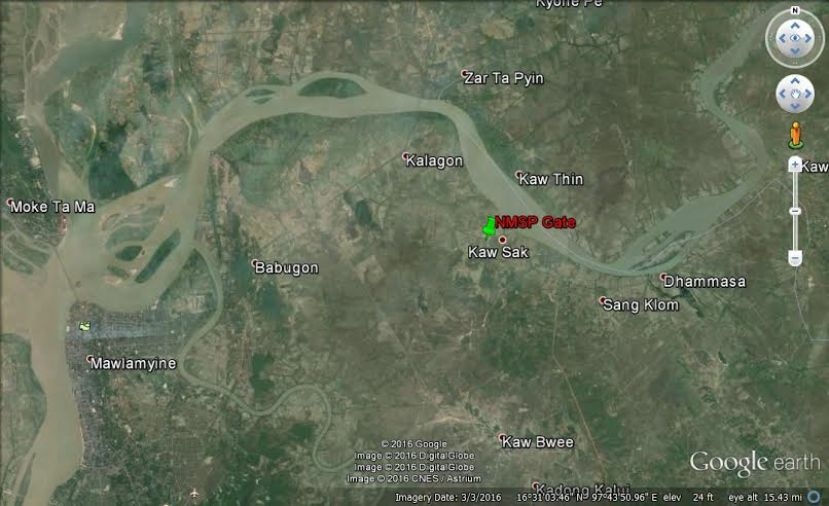Zoom out with the minus button

[795, 257]
